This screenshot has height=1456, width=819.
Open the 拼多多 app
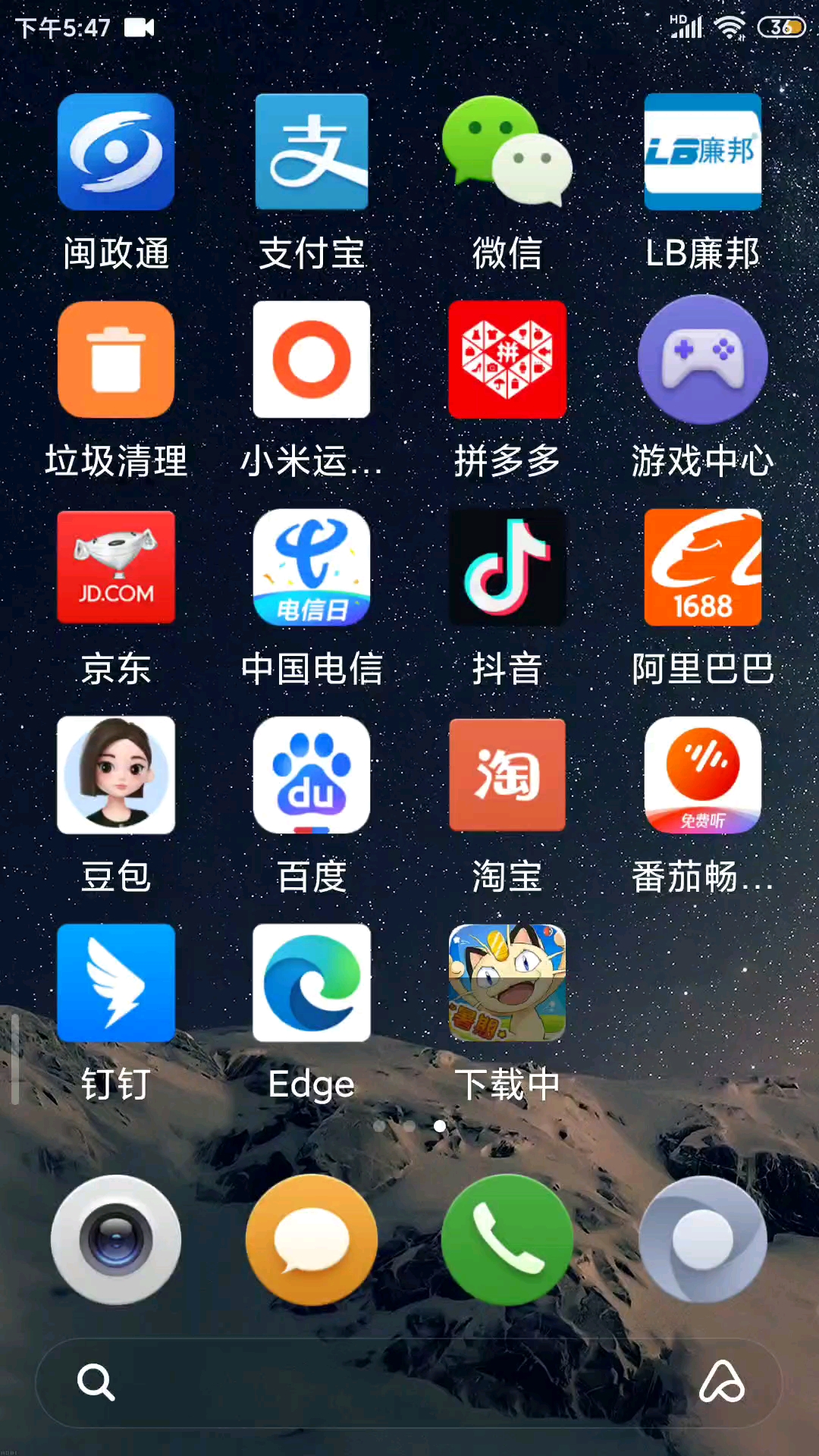[x=507, y=359]
